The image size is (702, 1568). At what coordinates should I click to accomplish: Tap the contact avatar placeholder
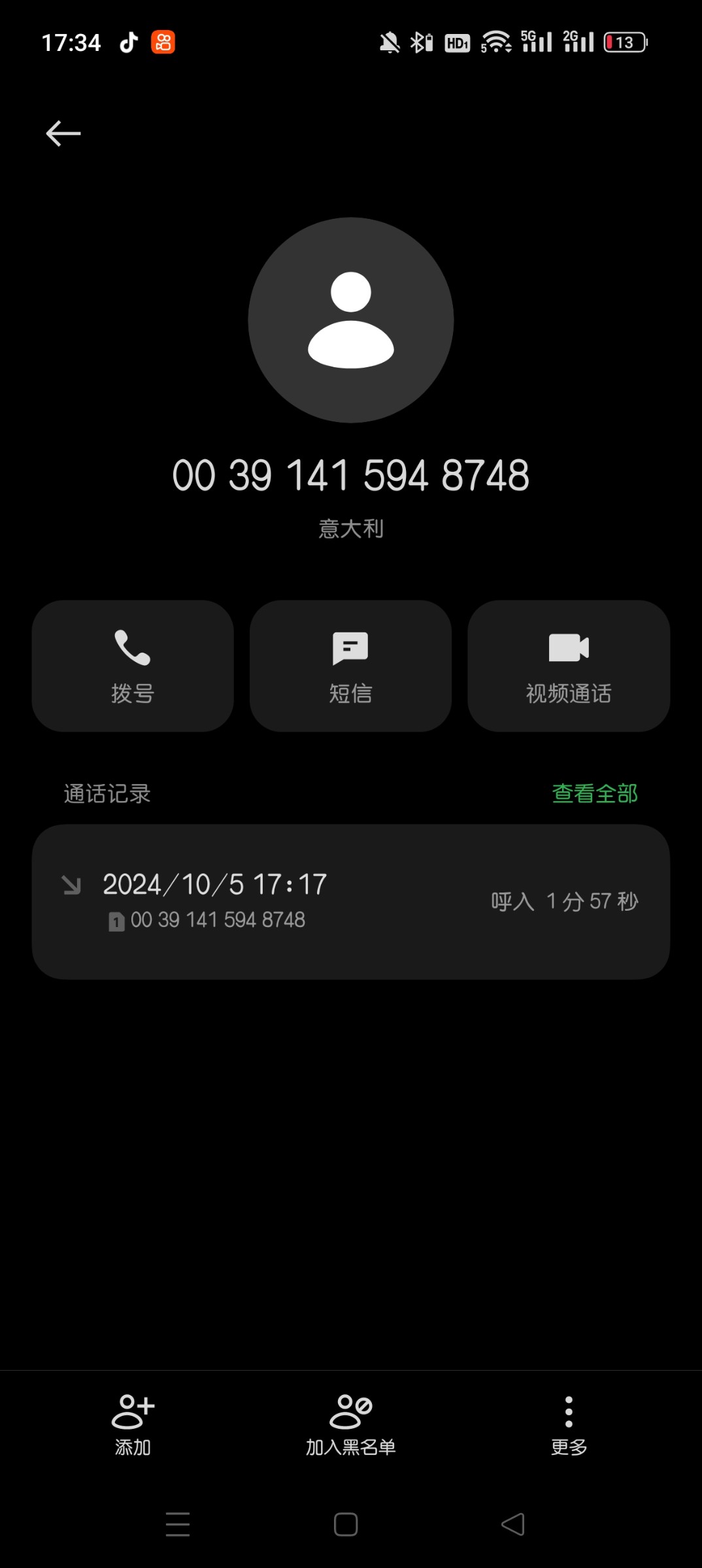coord(351,320)
